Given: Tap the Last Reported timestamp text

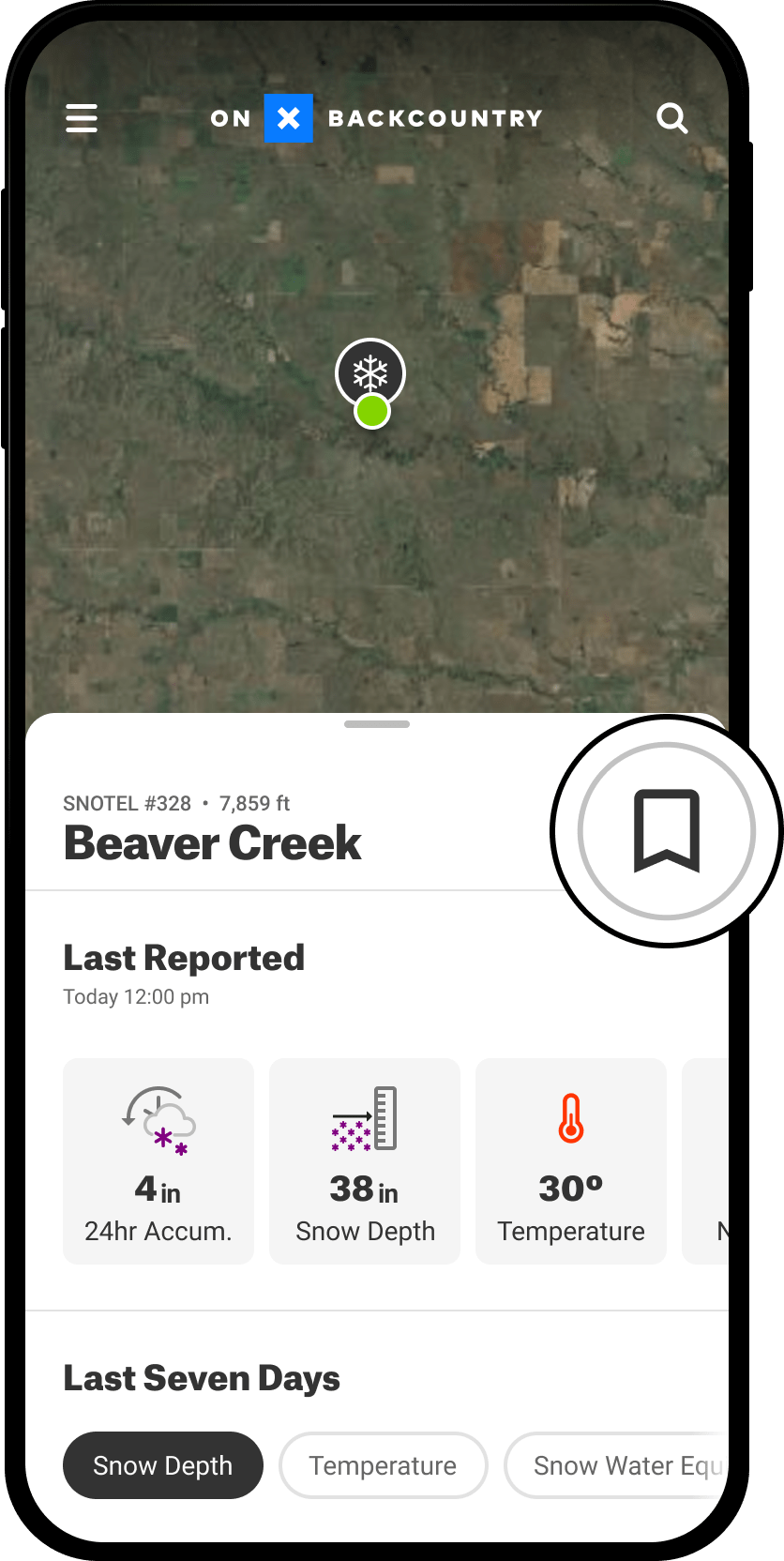Looking at the screenshot, I should tap(135, 996).
